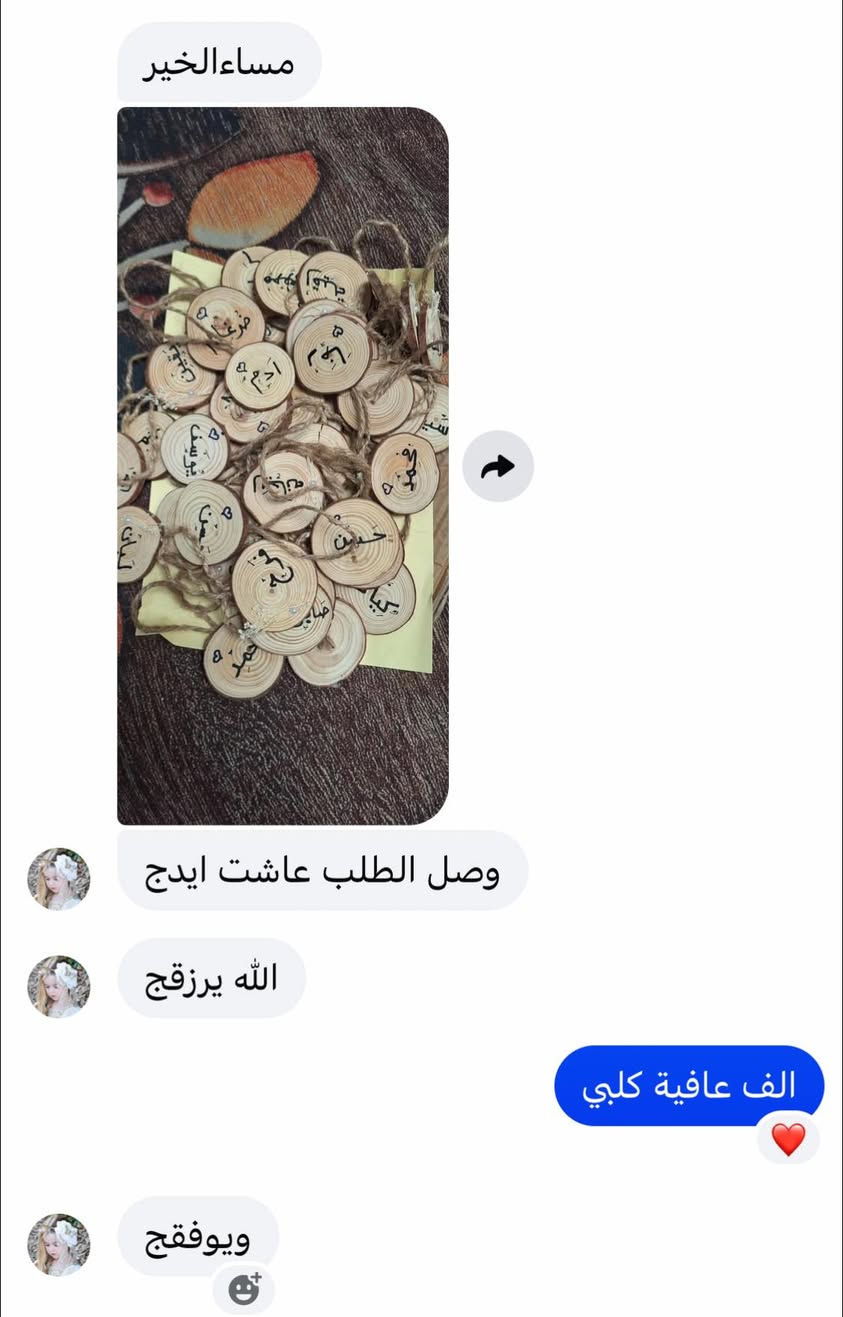Image resolution: width=843 pixels, height=1317 pixels.
Task: Forward the shared photo with the arrow button
Action: pos(497,466)
